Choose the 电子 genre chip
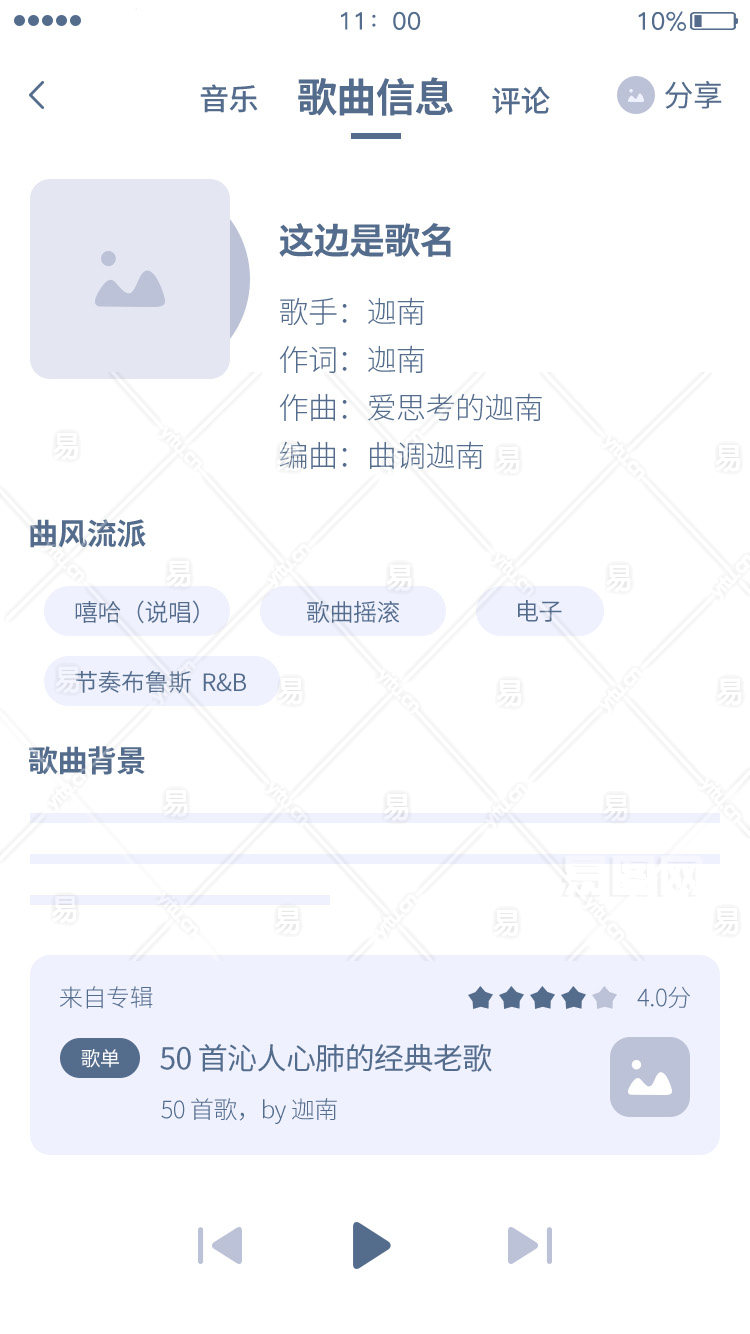 [x=539, y=611]
